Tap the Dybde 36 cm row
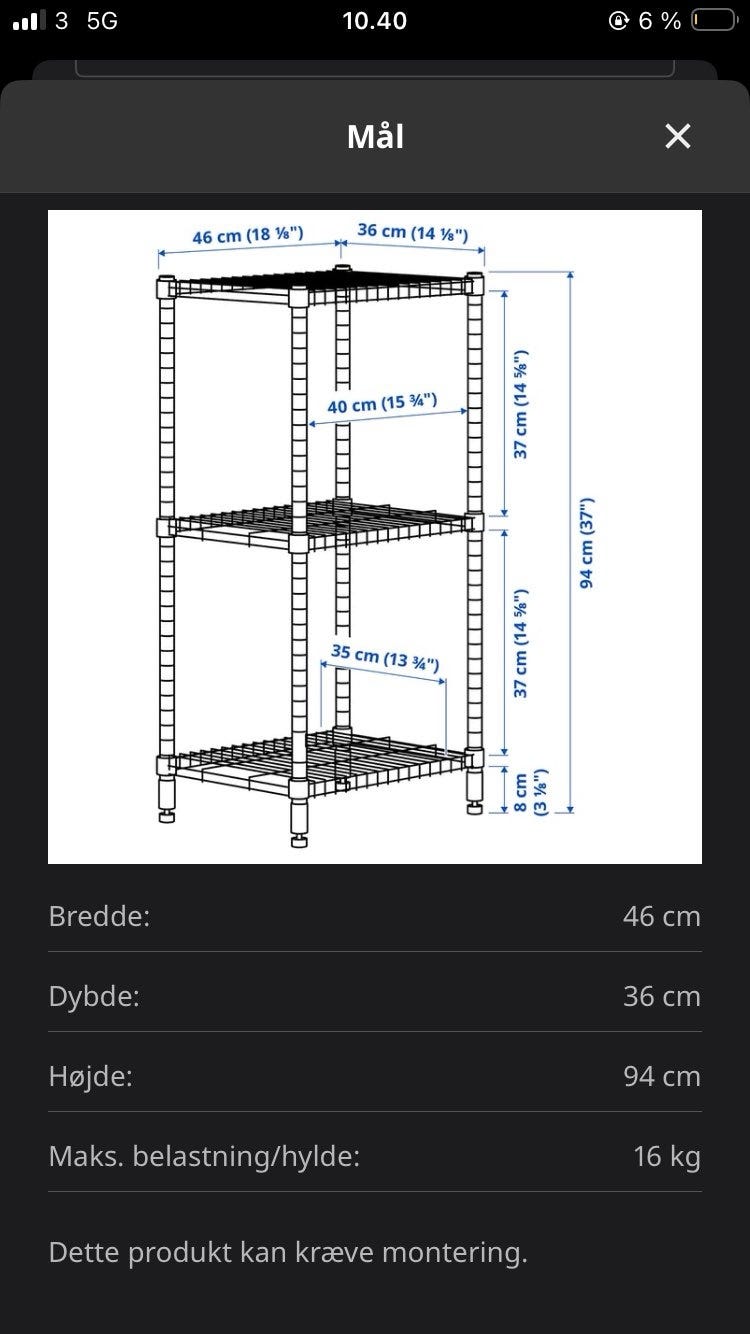750x1334 pixels. 375,995
